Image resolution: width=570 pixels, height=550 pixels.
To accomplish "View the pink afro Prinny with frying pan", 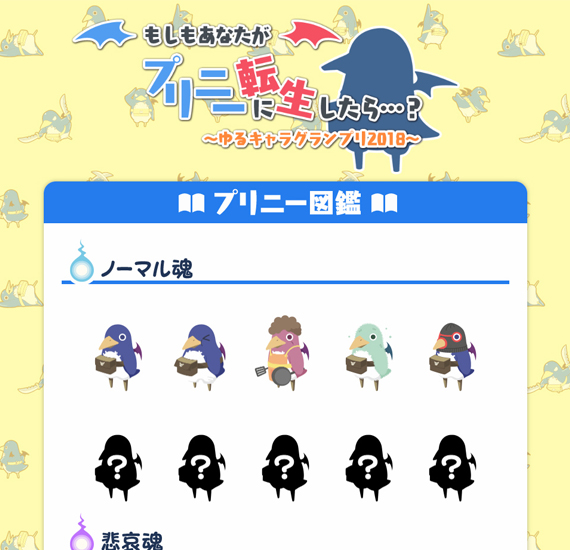I will click(x=282, y=354).
